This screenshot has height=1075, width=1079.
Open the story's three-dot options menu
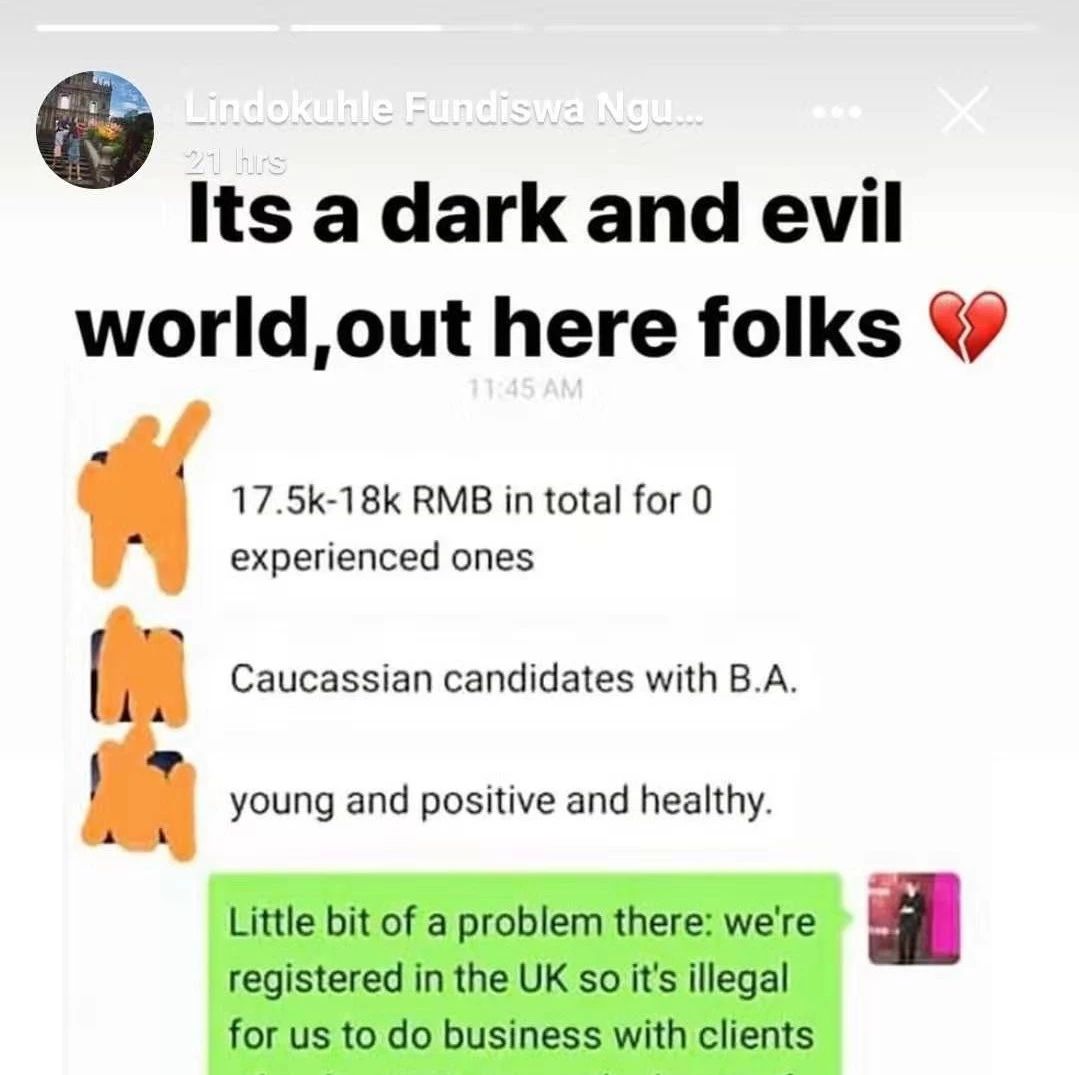[x=837, y=114]
